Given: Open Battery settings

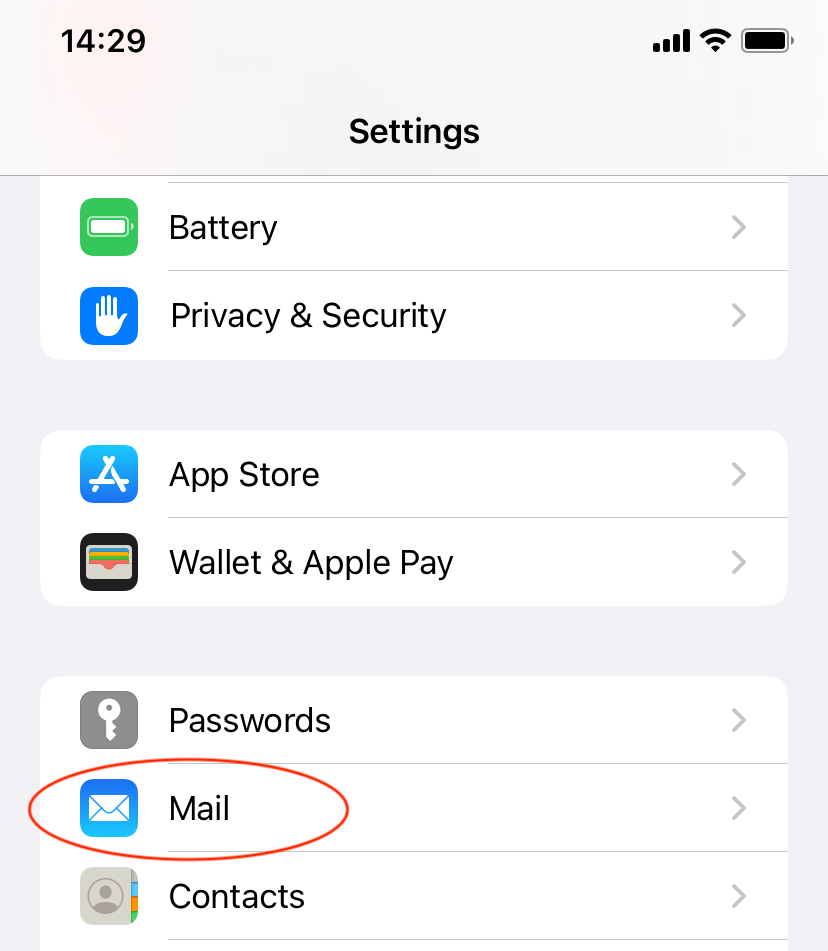Looking at the screenshot, I should (413, 228).
